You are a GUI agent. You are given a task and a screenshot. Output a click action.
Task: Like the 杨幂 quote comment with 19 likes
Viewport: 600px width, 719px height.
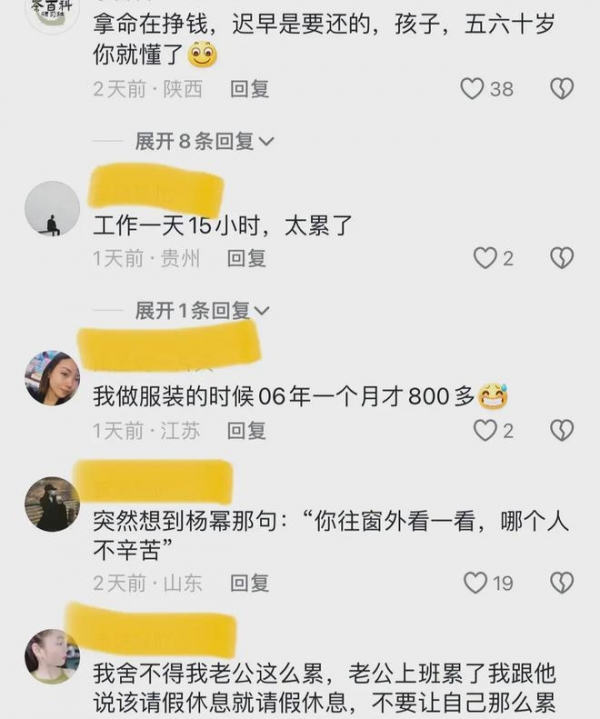coord(475,582)
